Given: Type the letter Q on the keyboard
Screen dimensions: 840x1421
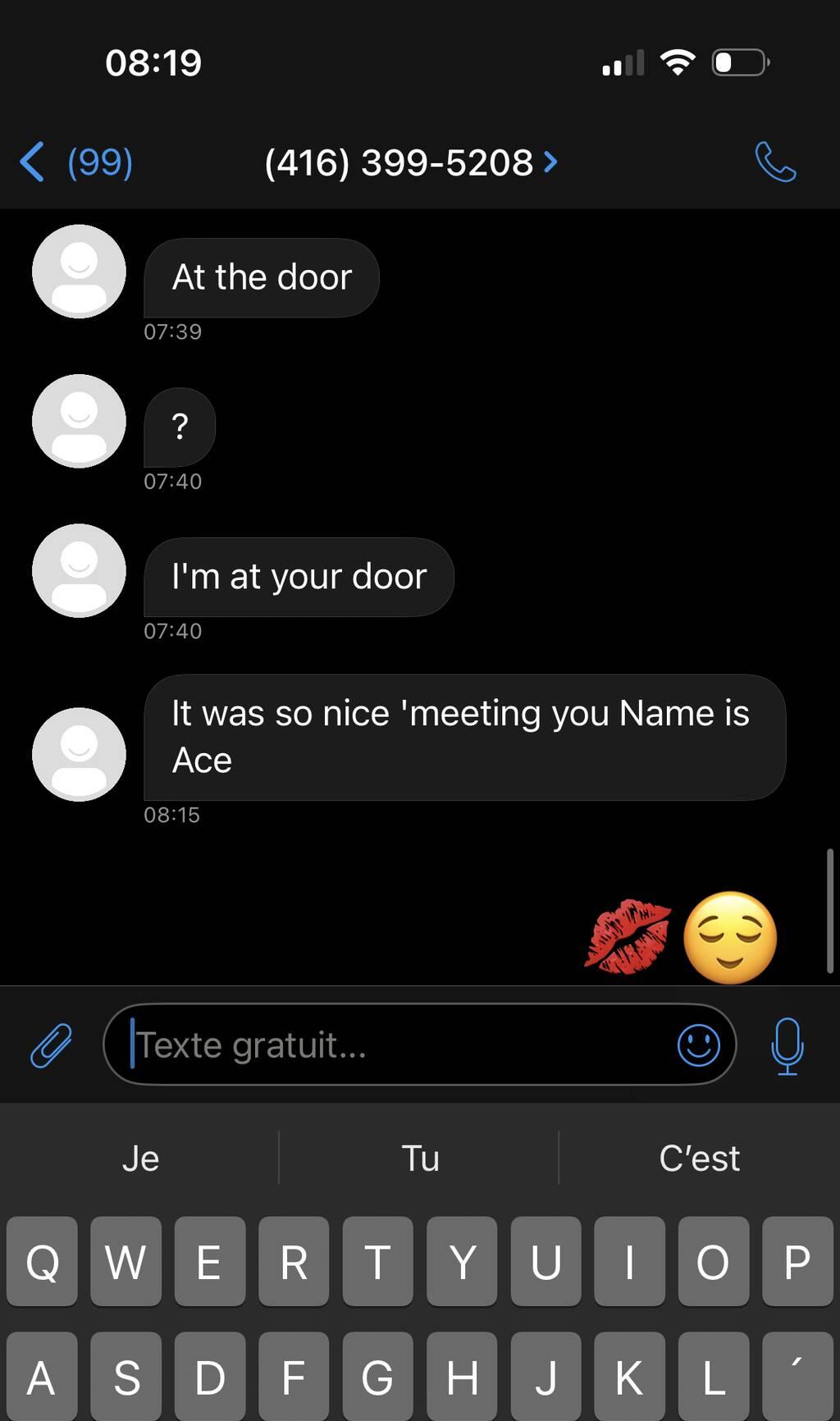Looking at the screenshot, I should (x=43, y=1261).
